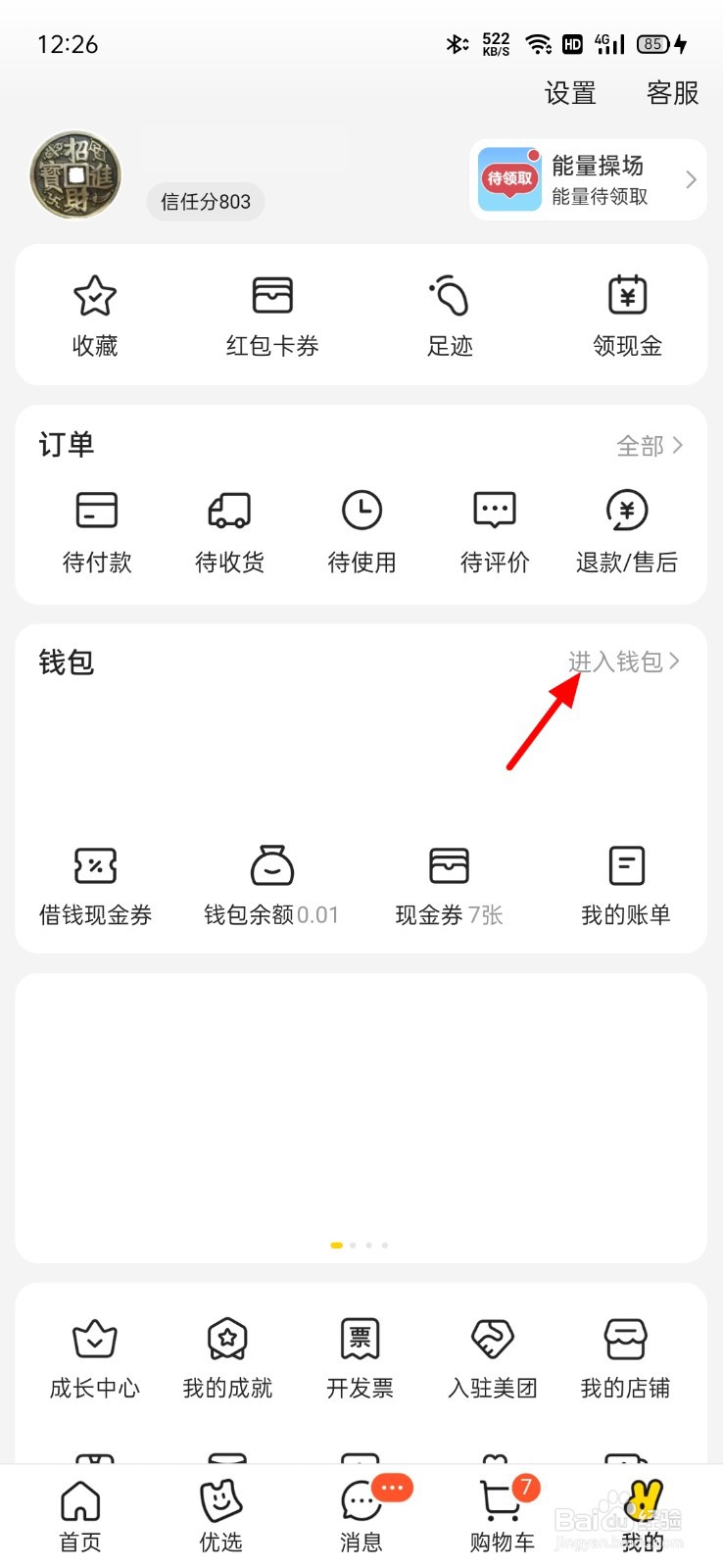Viewport: 723px width, 1568px height.
Task: Open the 收藏 (favorites) section
Action: coord(94,314)
